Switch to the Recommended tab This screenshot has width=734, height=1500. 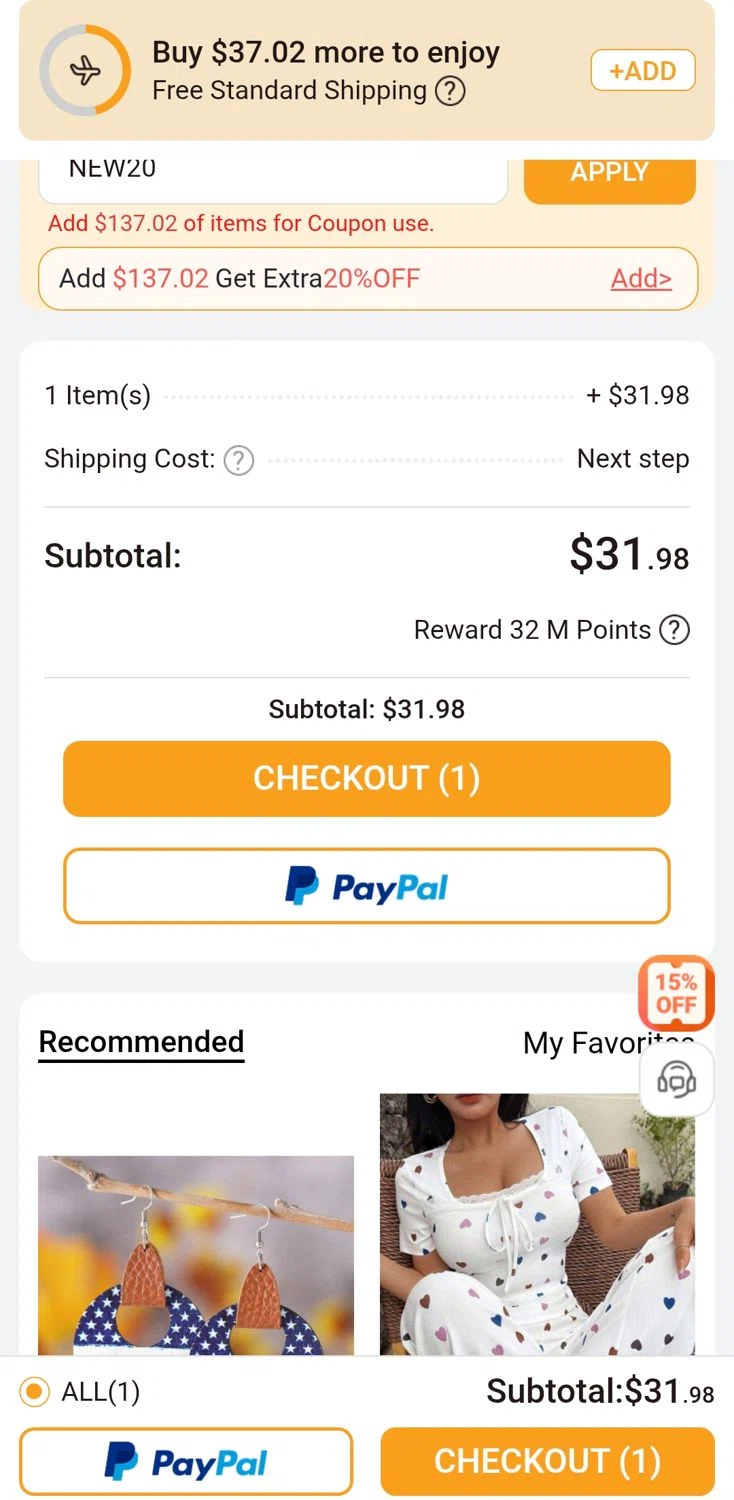coord(141,1042)
